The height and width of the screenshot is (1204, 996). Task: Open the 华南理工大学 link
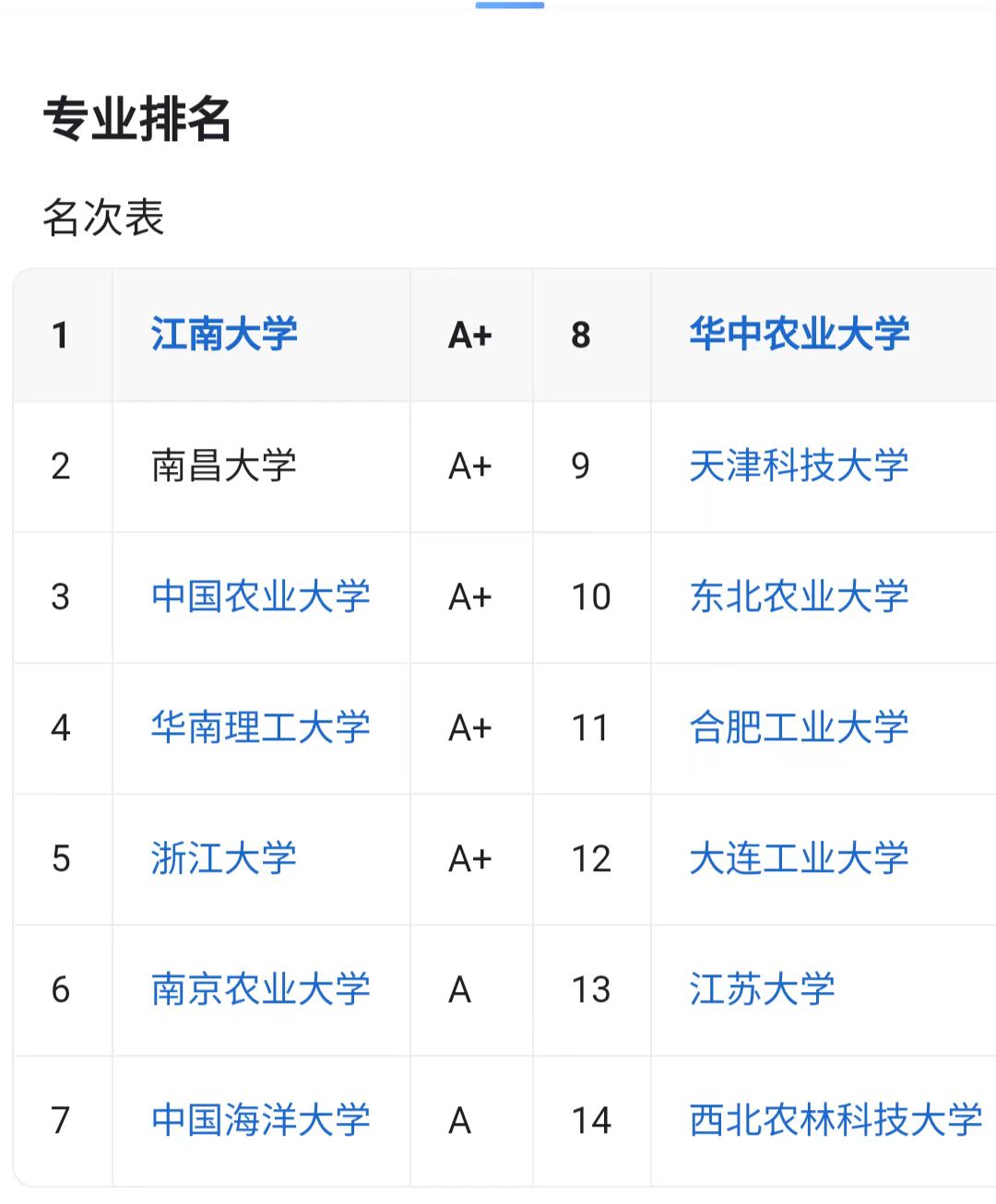pyautogui.click(x=260, y=727)
